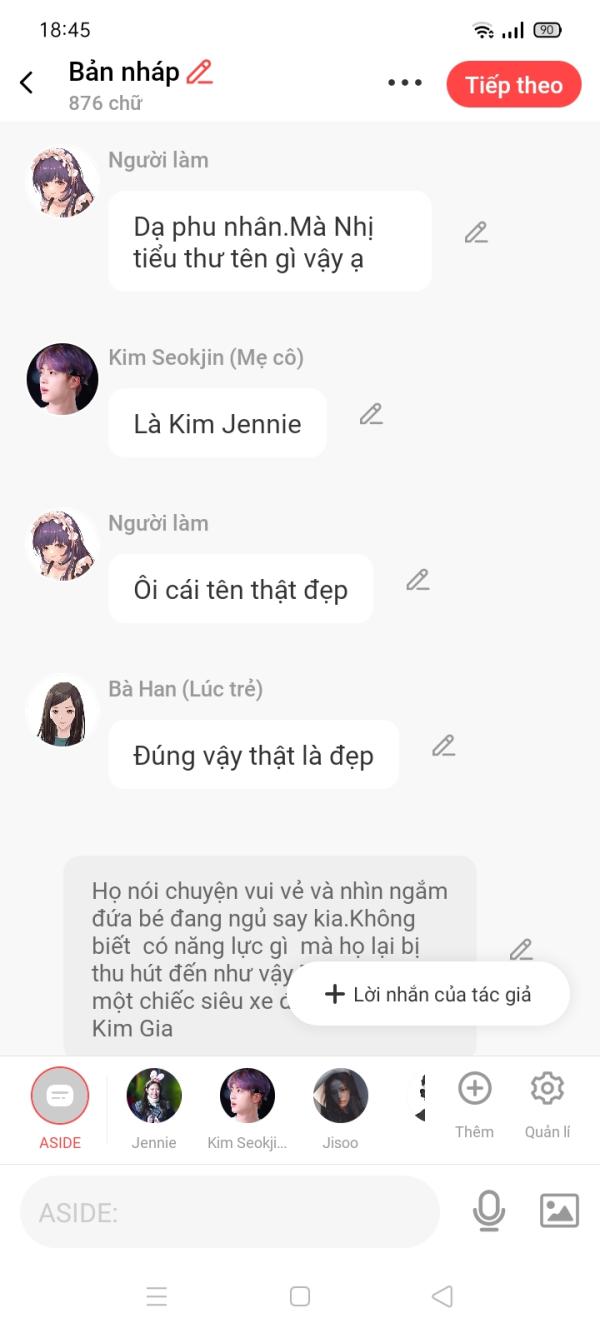
Task: Open the three-dot overflow menu
Action: 405,83
